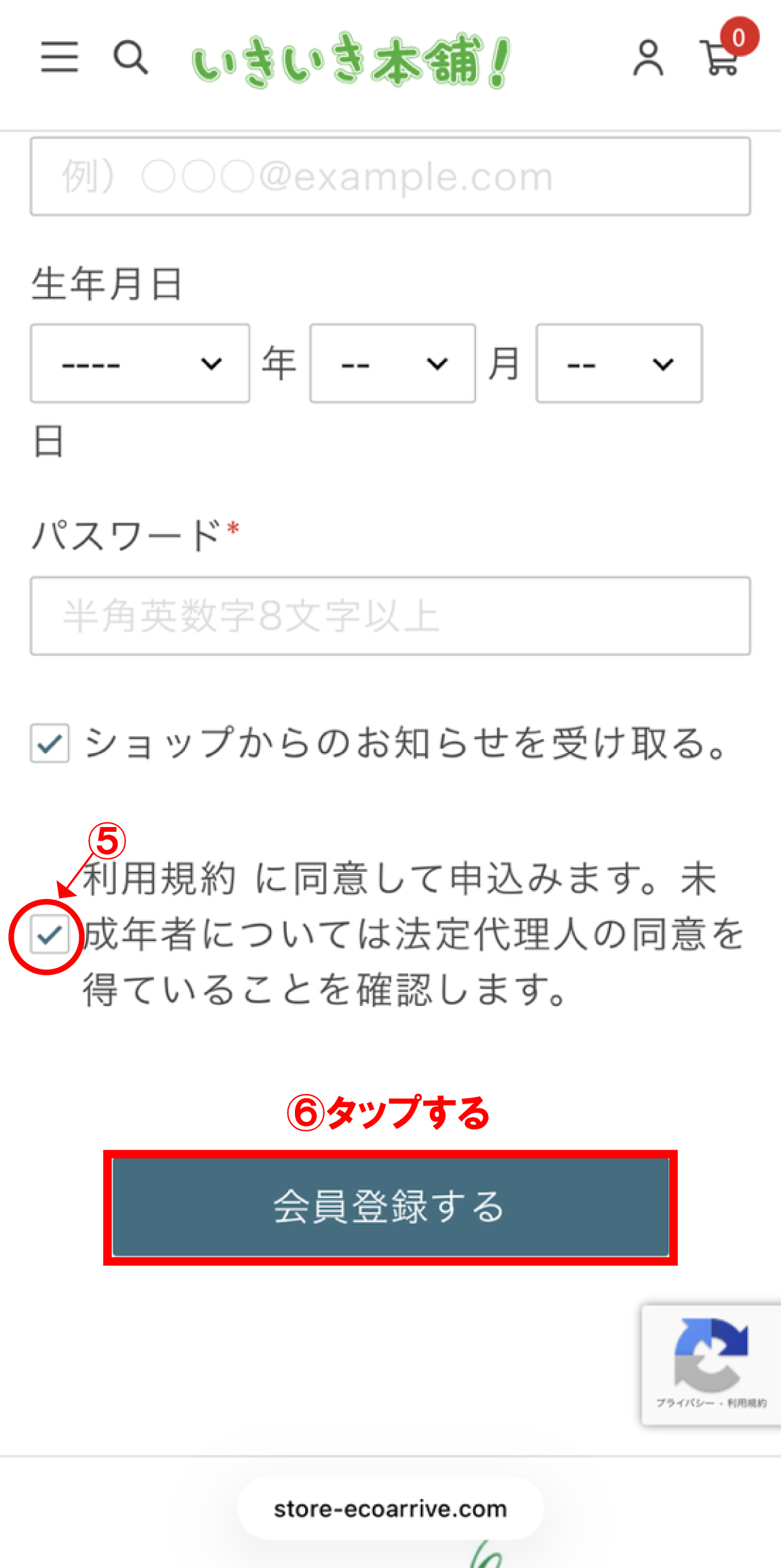Tap the store-ecoarrive.com address bar

point(390,1508)
